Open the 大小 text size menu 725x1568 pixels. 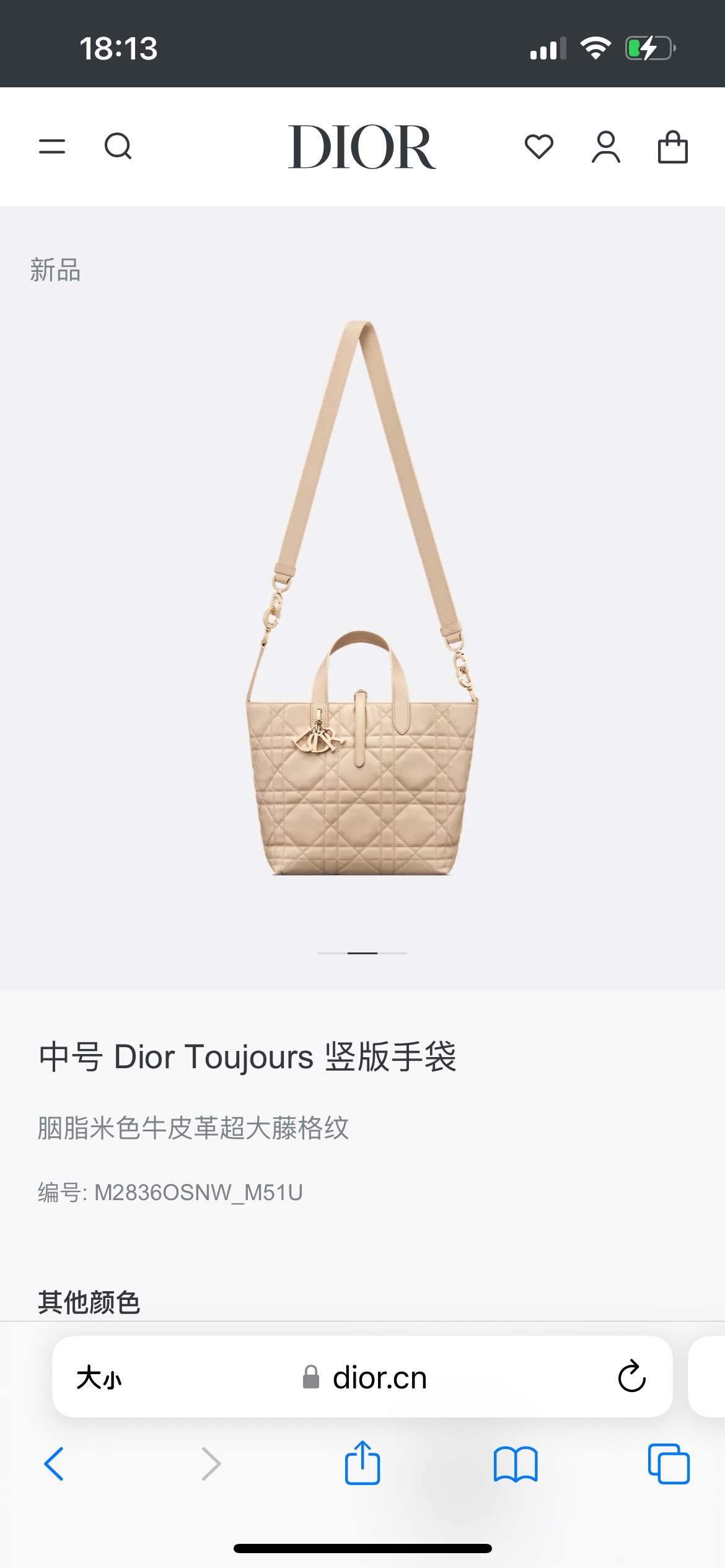99,1378
